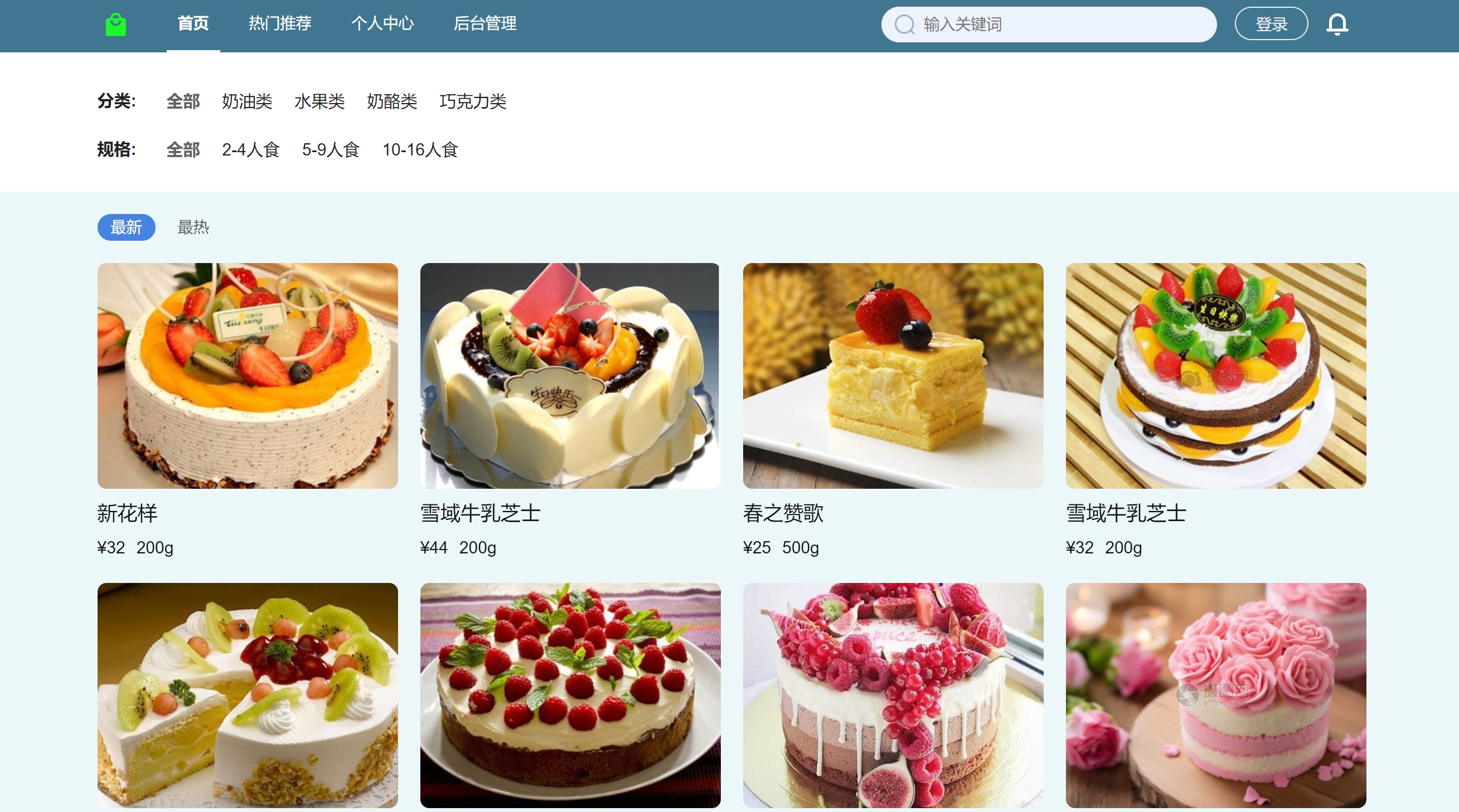This screenshot has height=812, width=1459.
Task: Select the 最新 sorting pill
Action: (127, 227)
